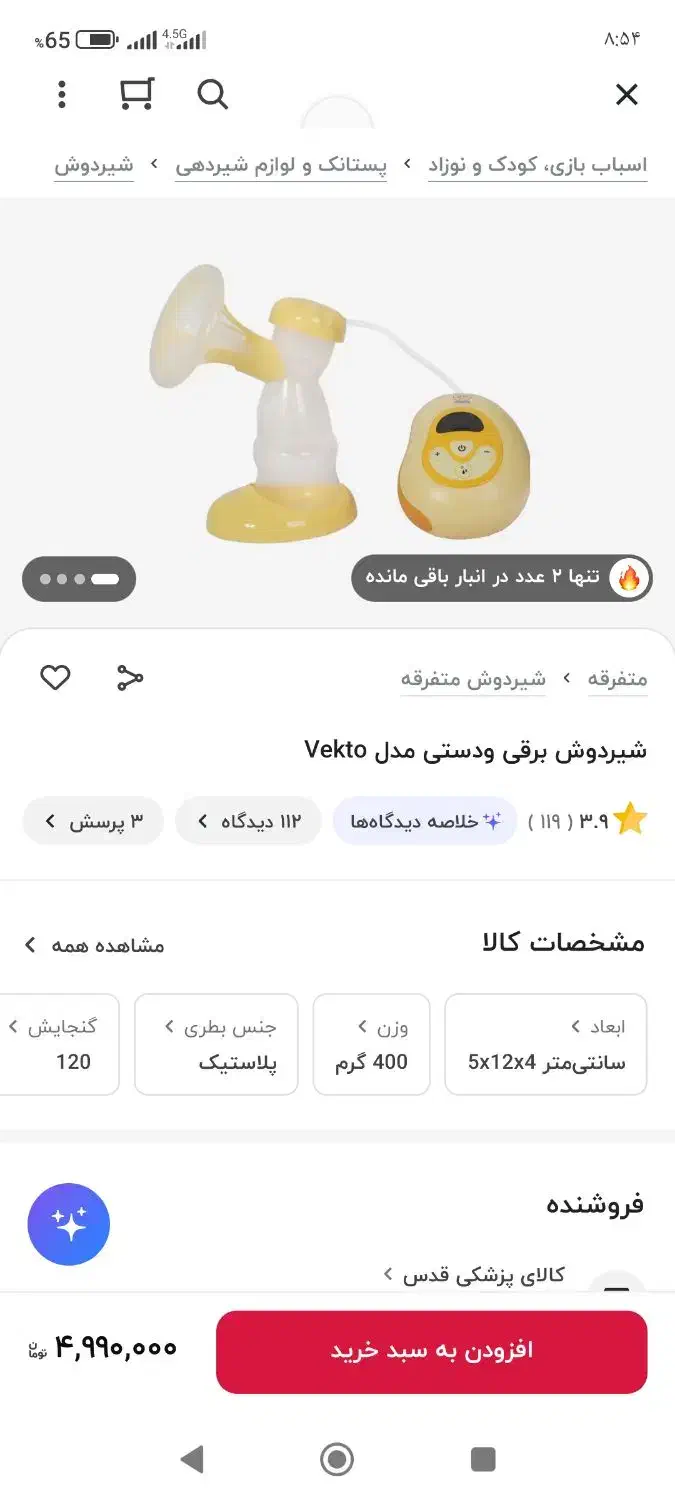Tap افزودن به سبد خرید button
Viewport: 675px width, 1500px height.
(431, 1351)
